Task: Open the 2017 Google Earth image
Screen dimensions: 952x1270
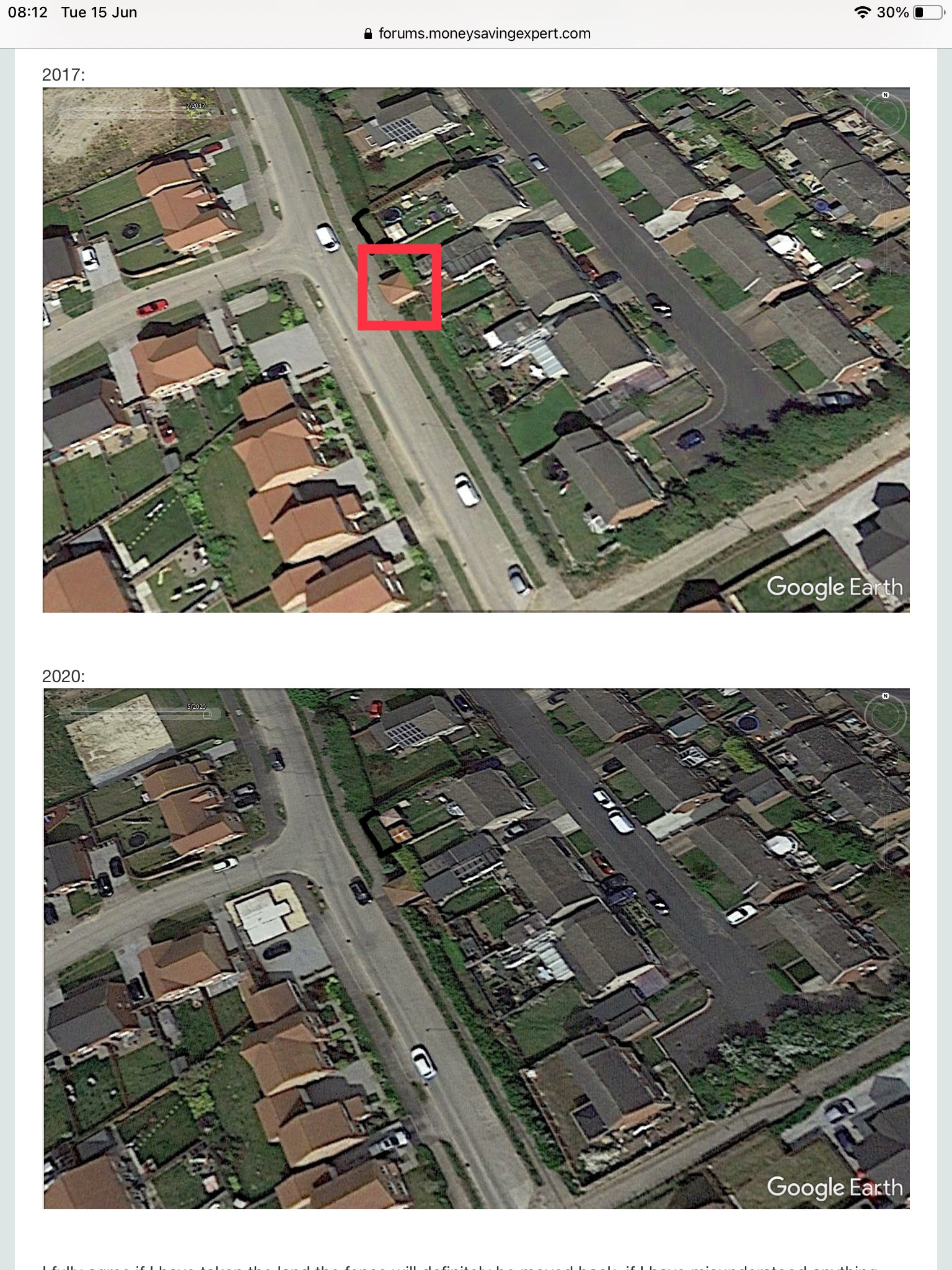Action: [476, 350]
